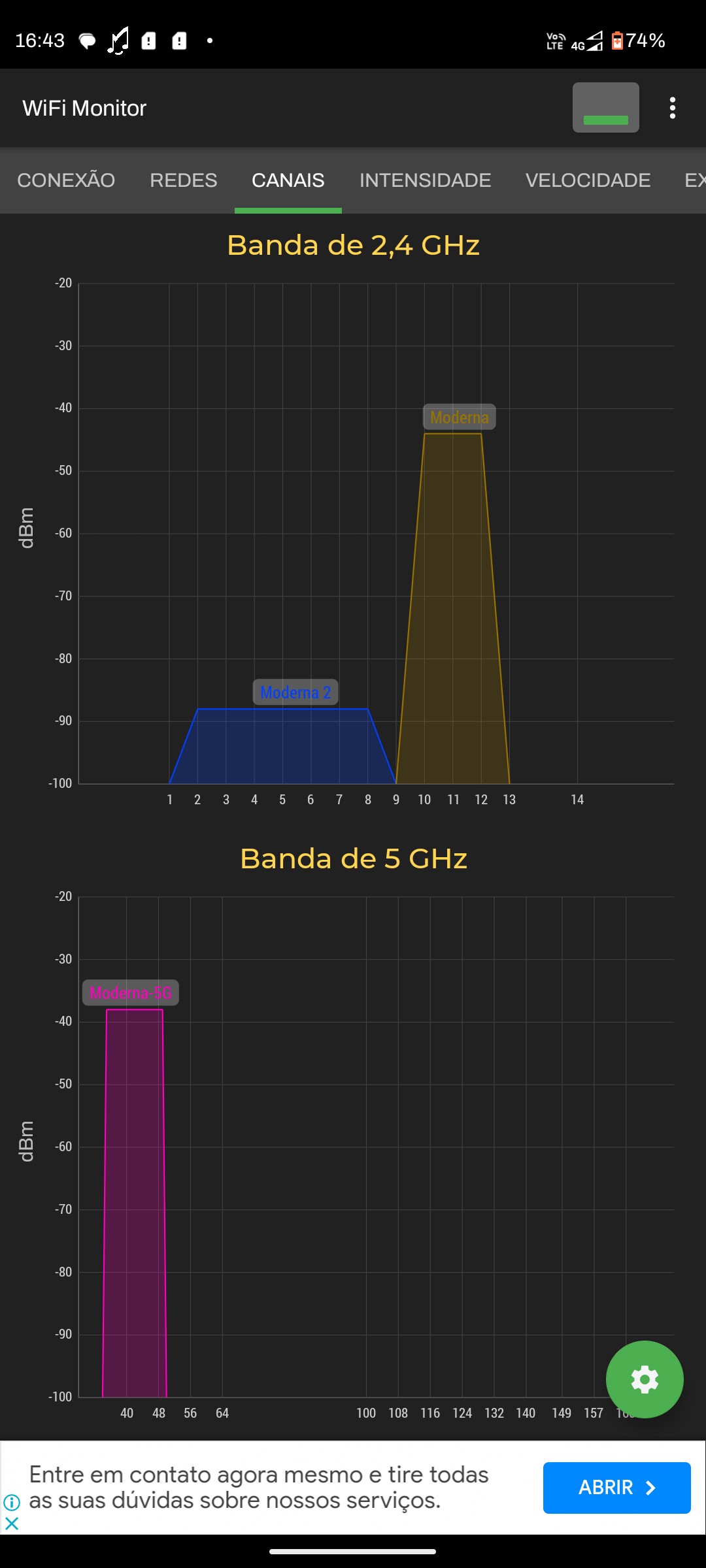Image resolution: width=706 pixels, height=1568 pixels.
Task: Select the CANAIS tab
Action: [288, 180]
